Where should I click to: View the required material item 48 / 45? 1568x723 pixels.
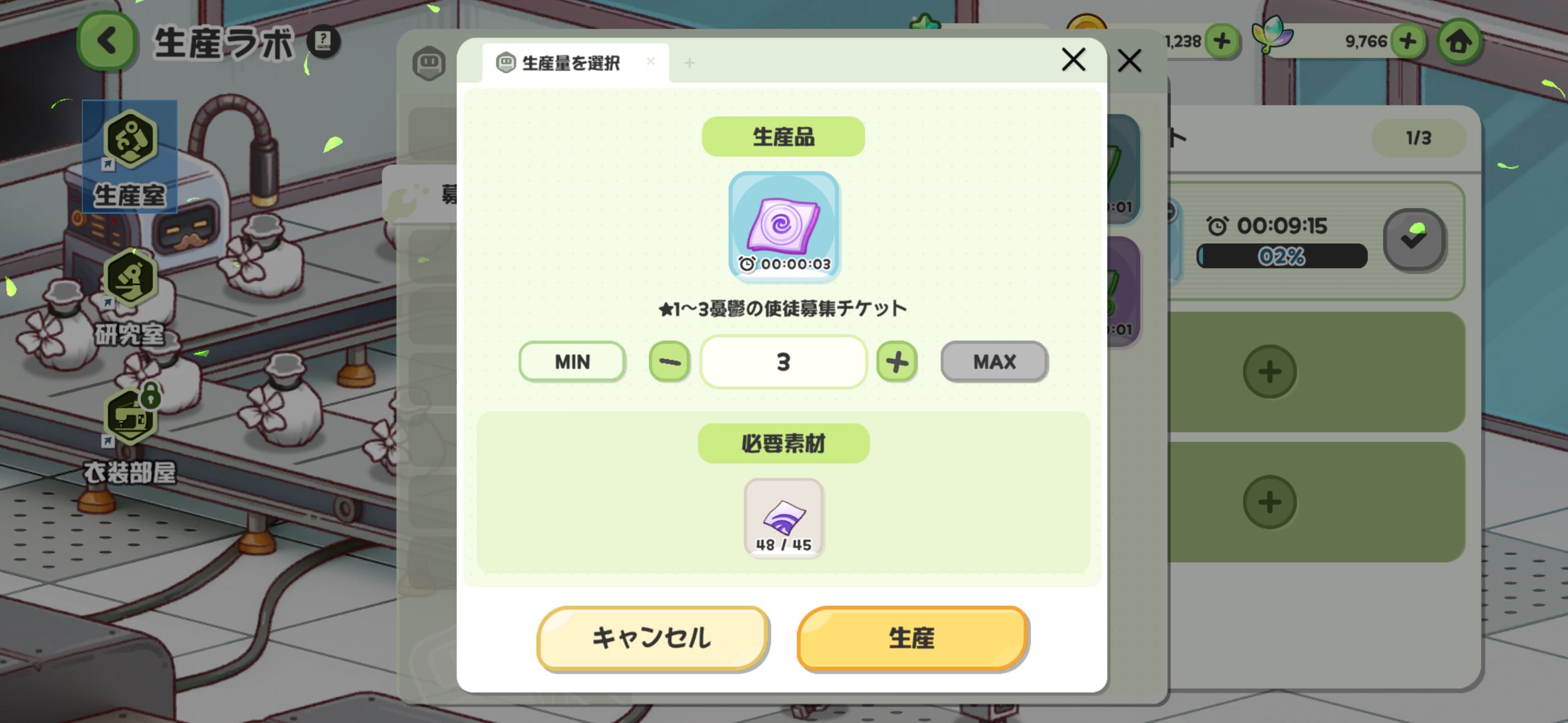pos(783,517)
